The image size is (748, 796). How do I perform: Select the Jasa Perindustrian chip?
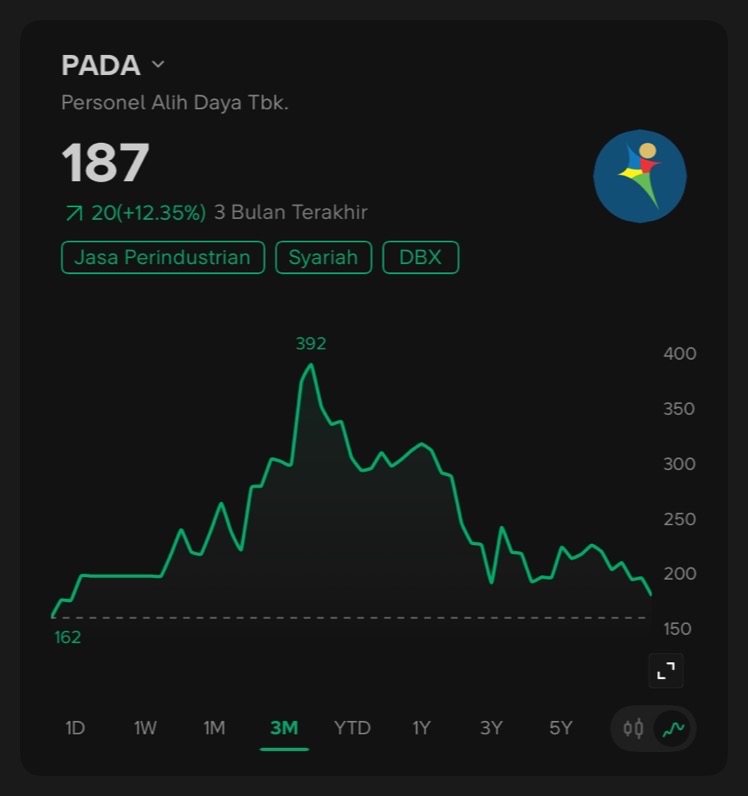(x=163, y=257)
